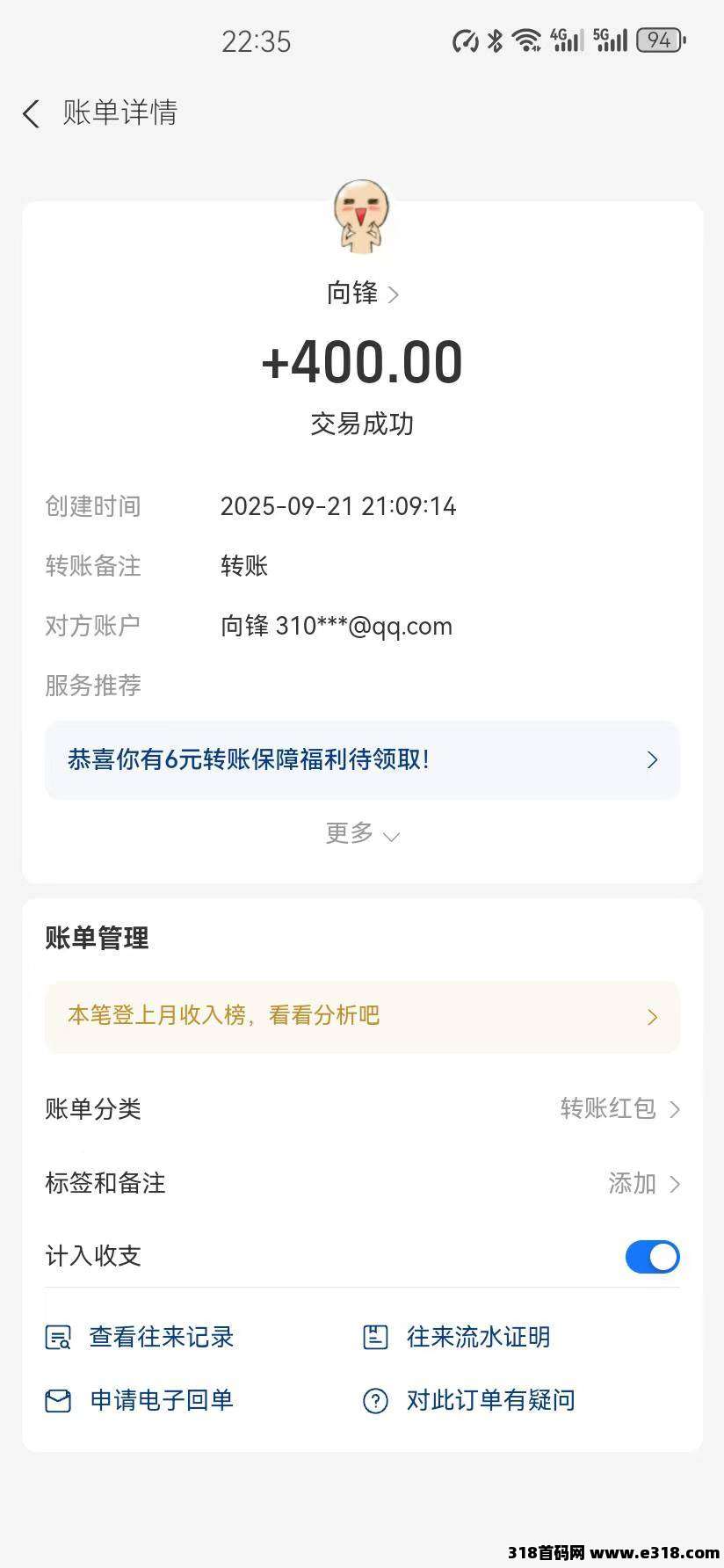Screen dimensions: 724x1568
Task: Add 标签和备注 to this bill
Action: pos(643,1183)
